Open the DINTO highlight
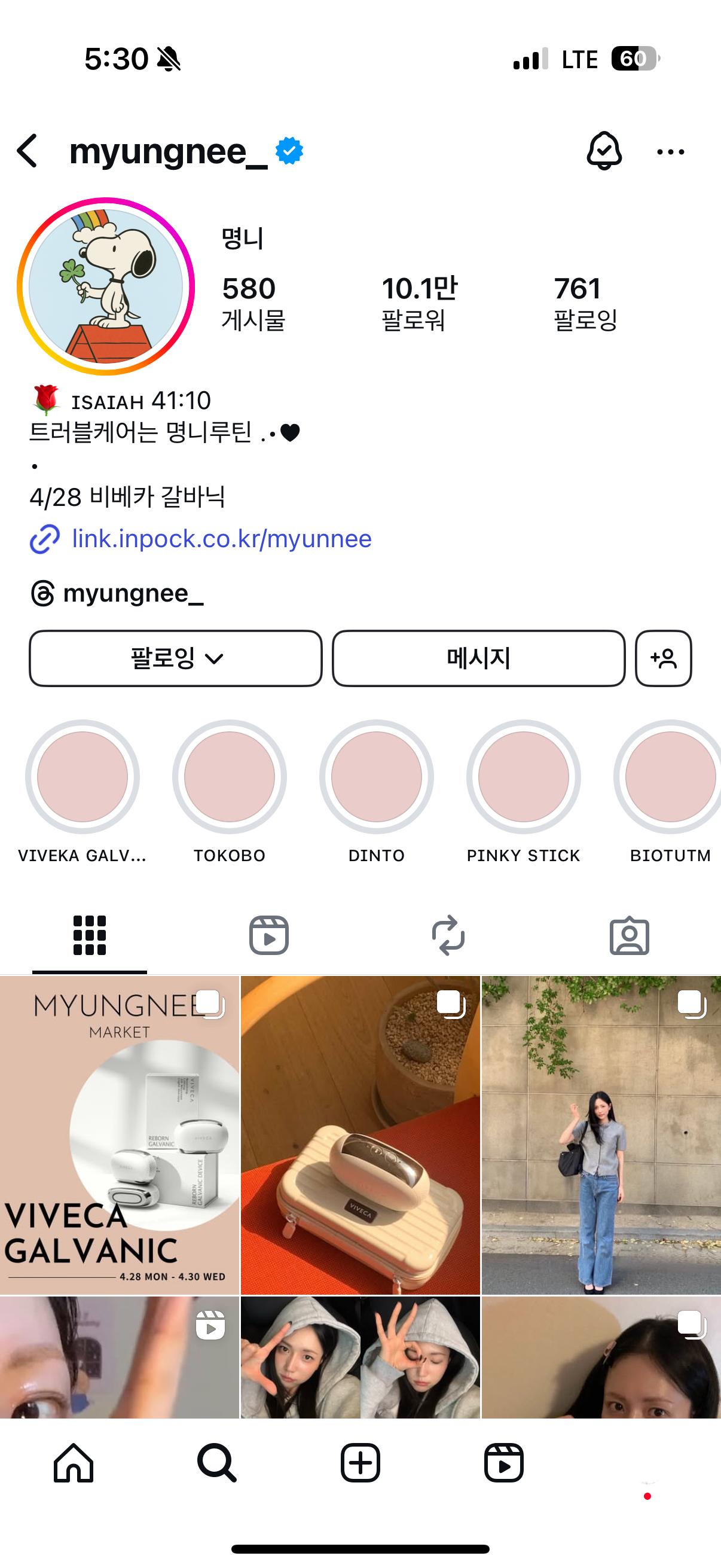Image resolution: width=721 pixels, height=1568 pixels. click(377, 777)
